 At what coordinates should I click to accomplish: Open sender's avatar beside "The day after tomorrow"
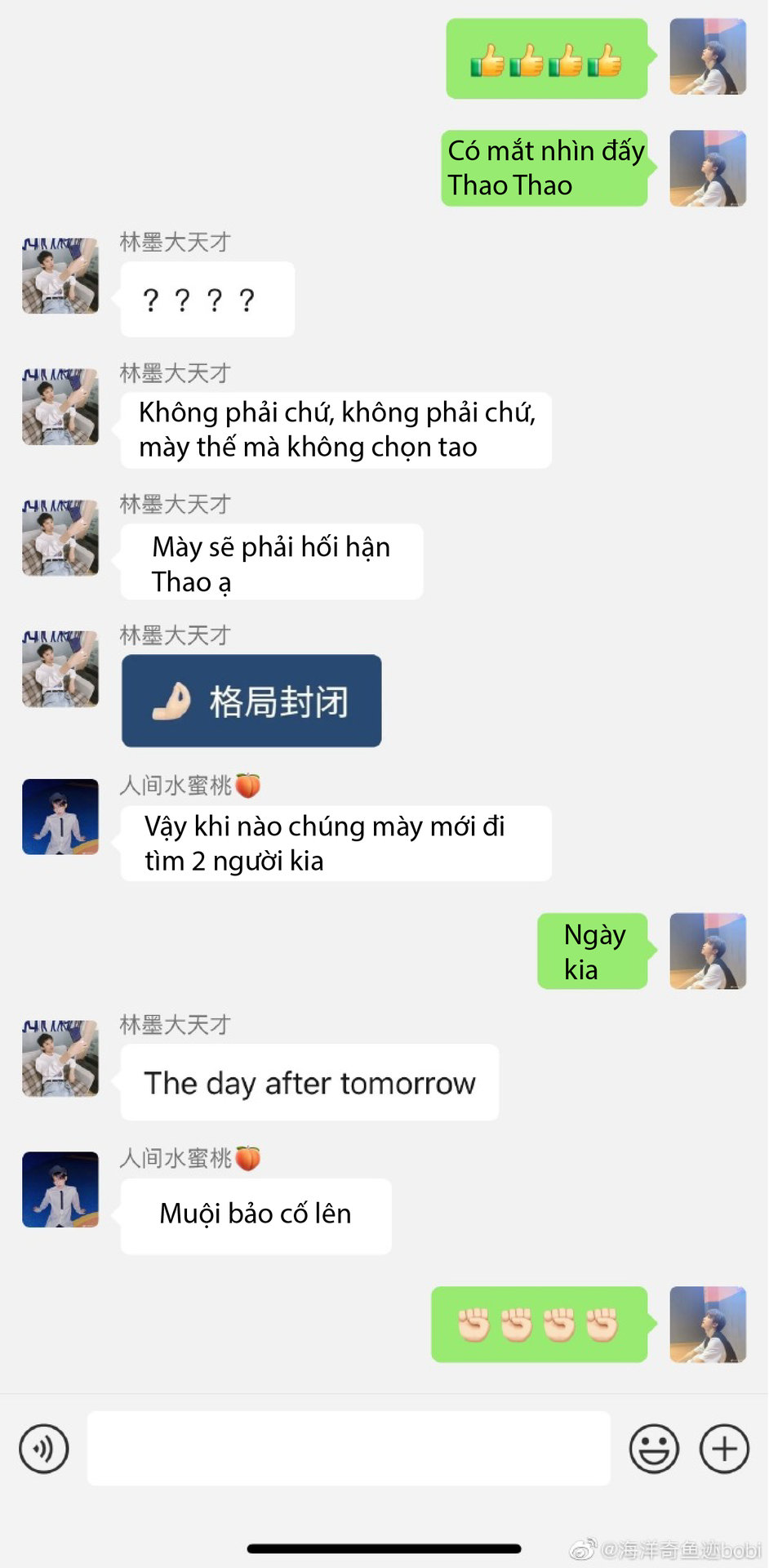pyautogui.click(x=60, y=1058)
